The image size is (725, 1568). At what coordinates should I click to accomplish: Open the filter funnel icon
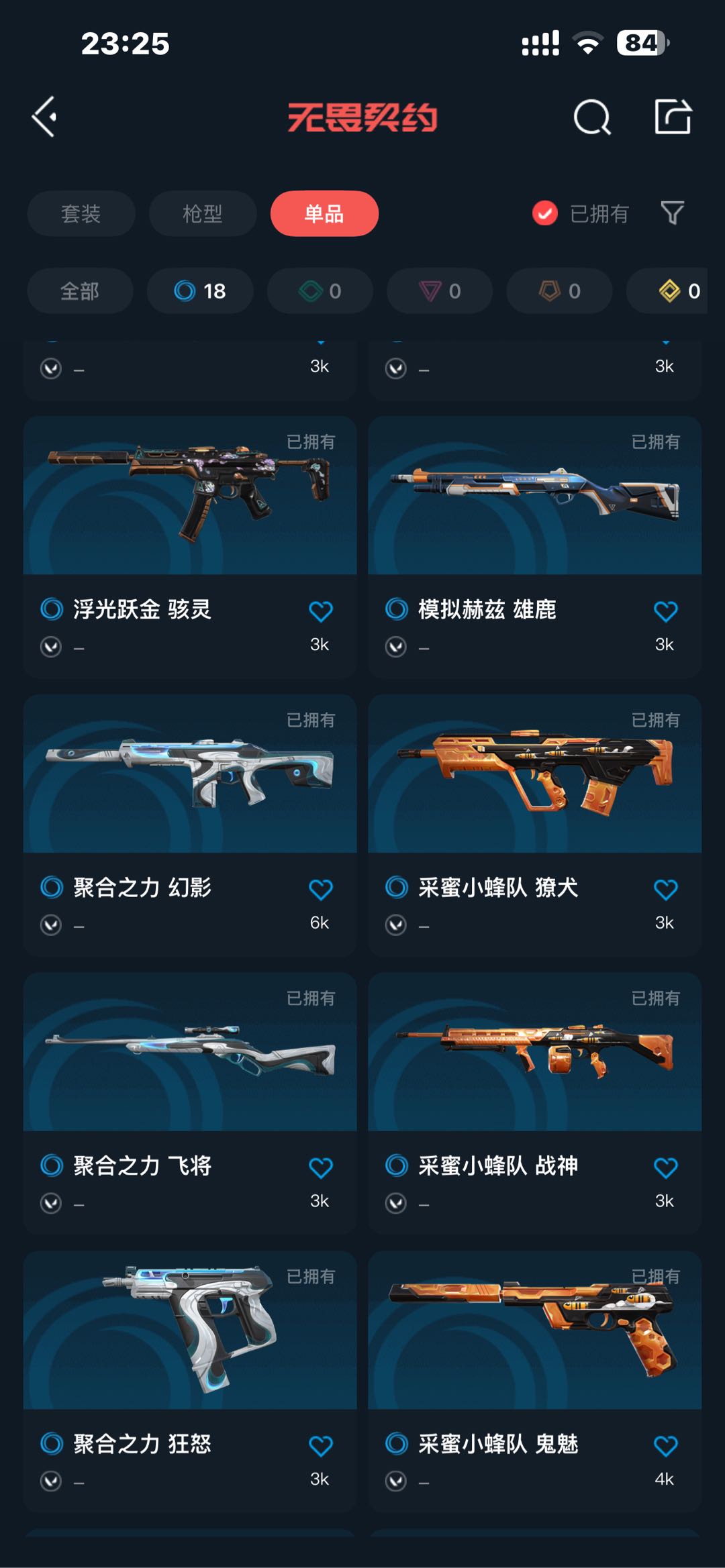(672, 213)
